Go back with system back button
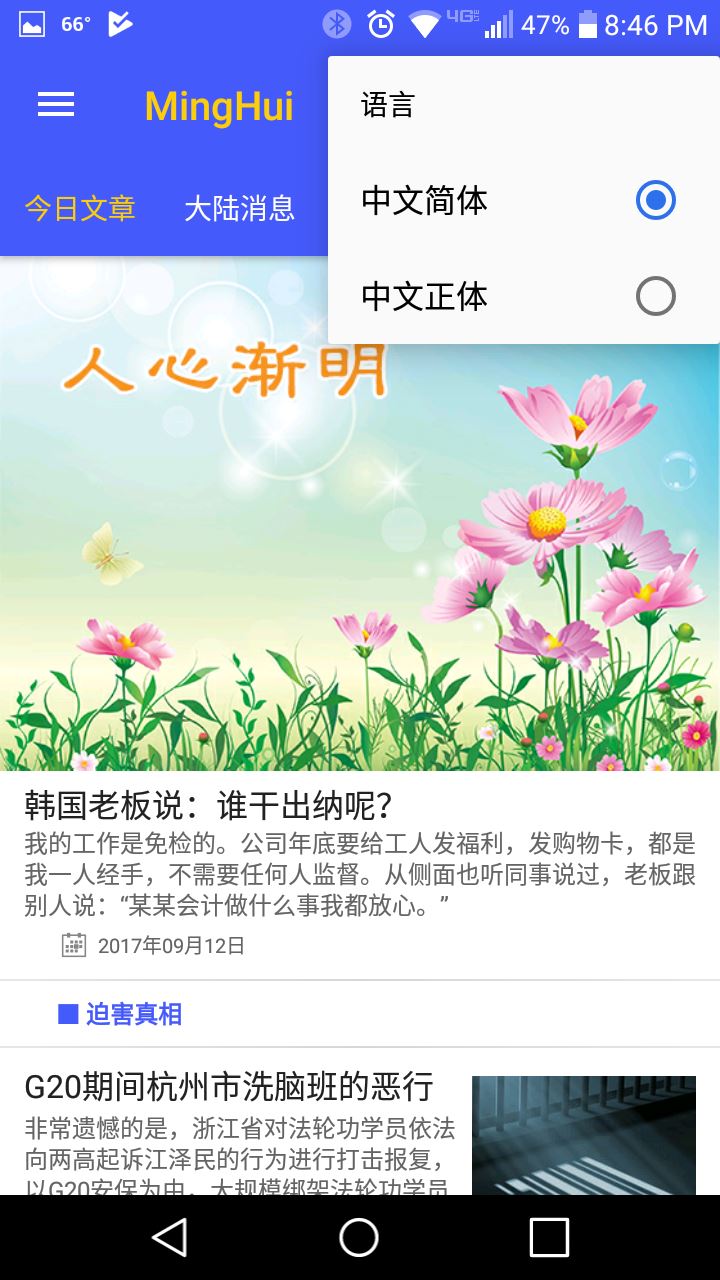 [x=169, y=1238]
